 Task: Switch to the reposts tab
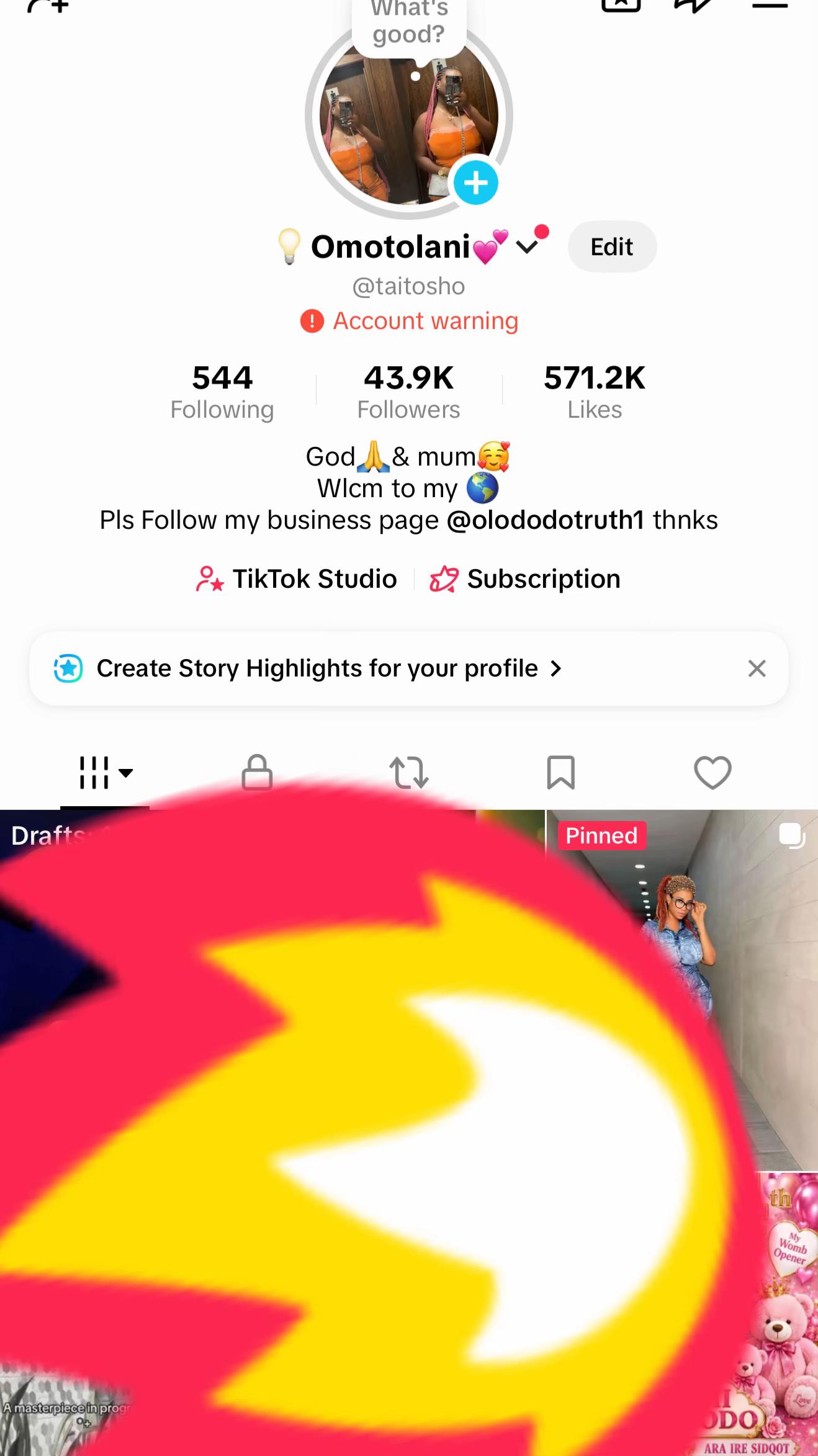(409, 773)
